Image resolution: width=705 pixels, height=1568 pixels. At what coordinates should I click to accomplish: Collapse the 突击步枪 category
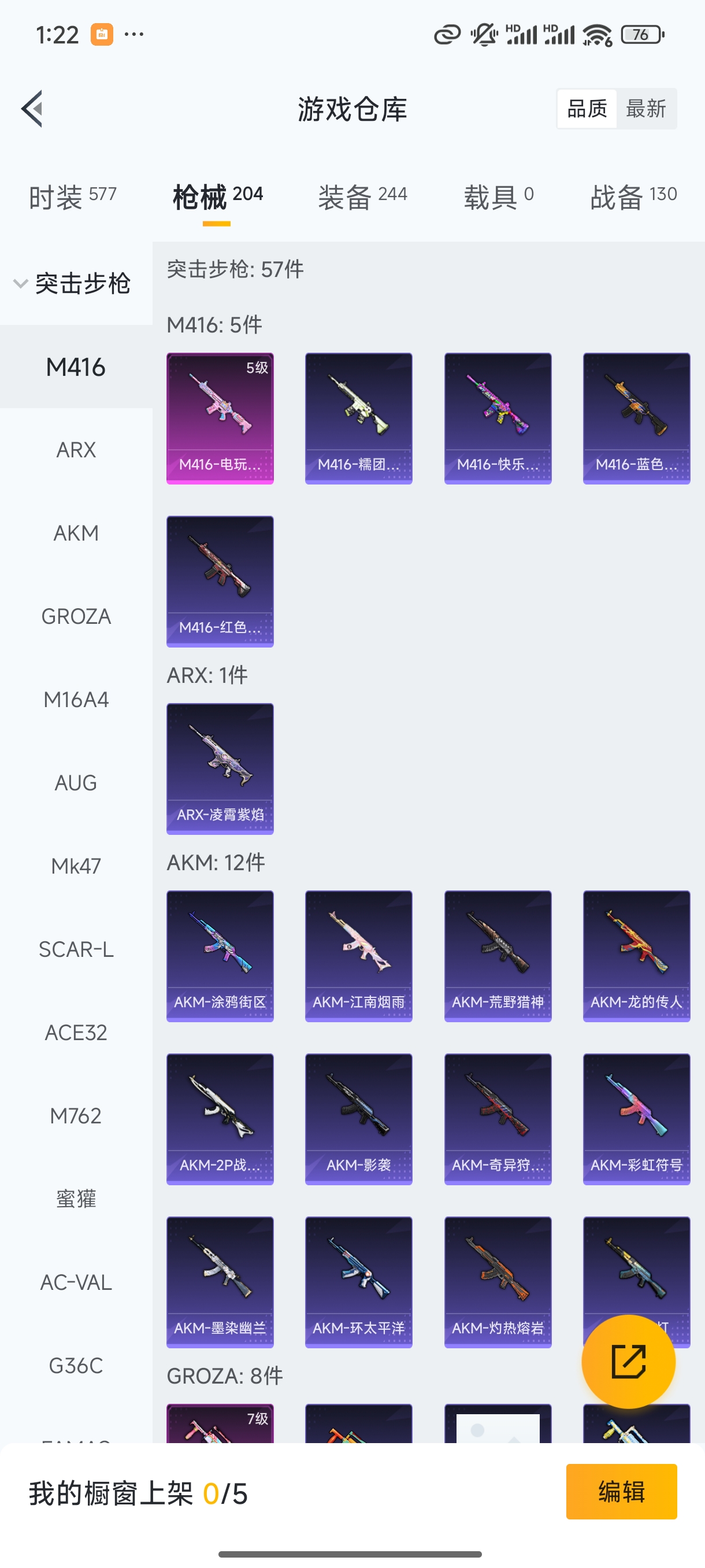72,284
